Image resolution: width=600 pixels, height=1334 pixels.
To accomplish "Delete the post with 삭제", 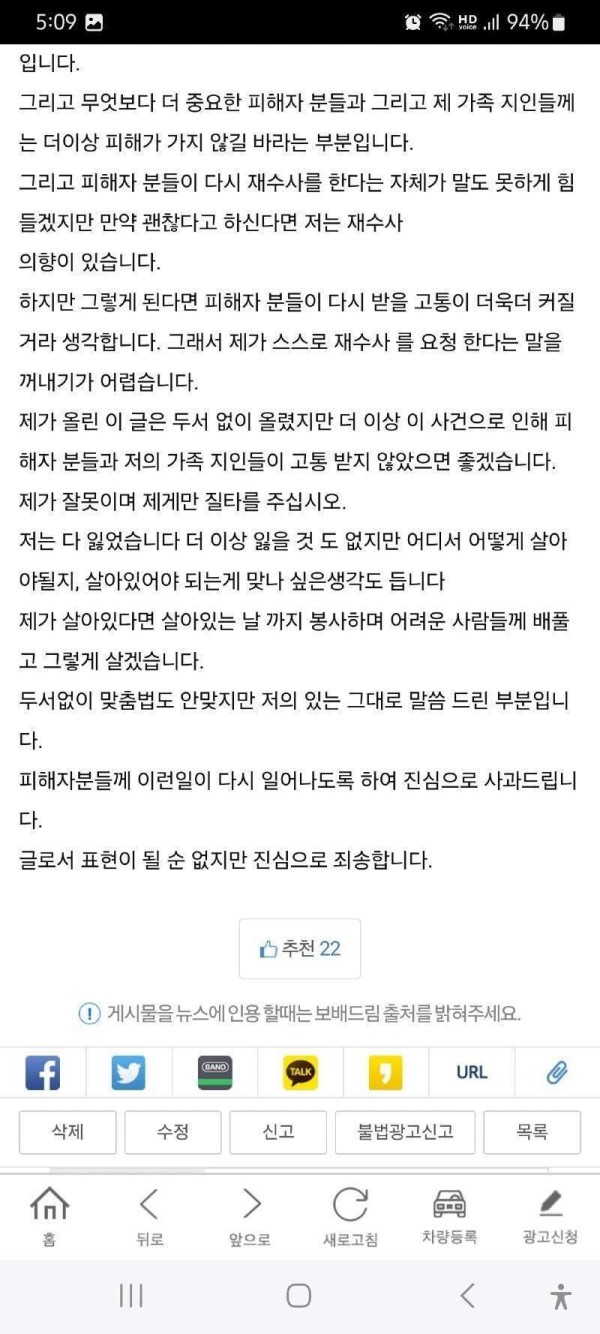I will [68, 1132].
